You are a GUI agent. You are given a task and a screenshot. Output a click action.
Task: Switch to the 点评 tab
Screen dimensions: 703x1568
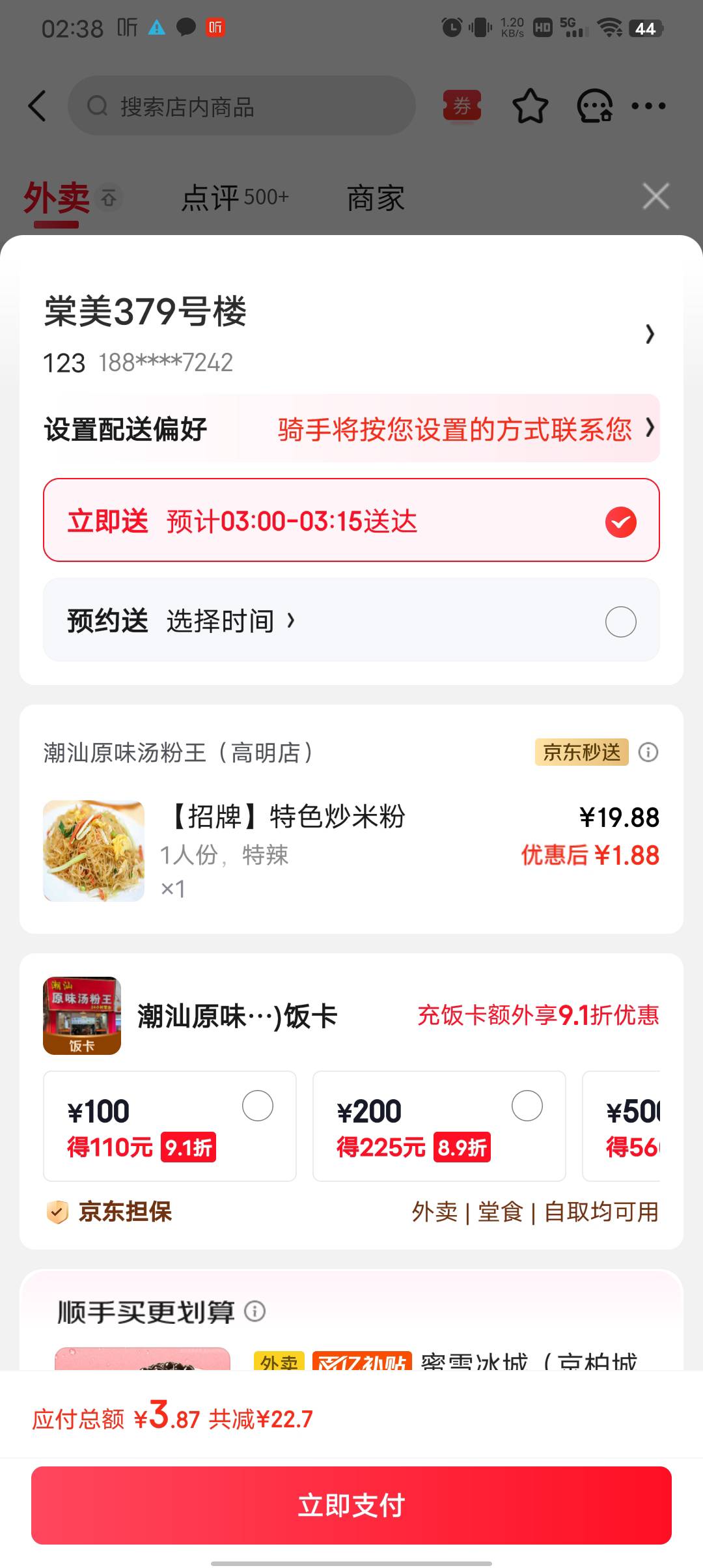click(234, 197)
